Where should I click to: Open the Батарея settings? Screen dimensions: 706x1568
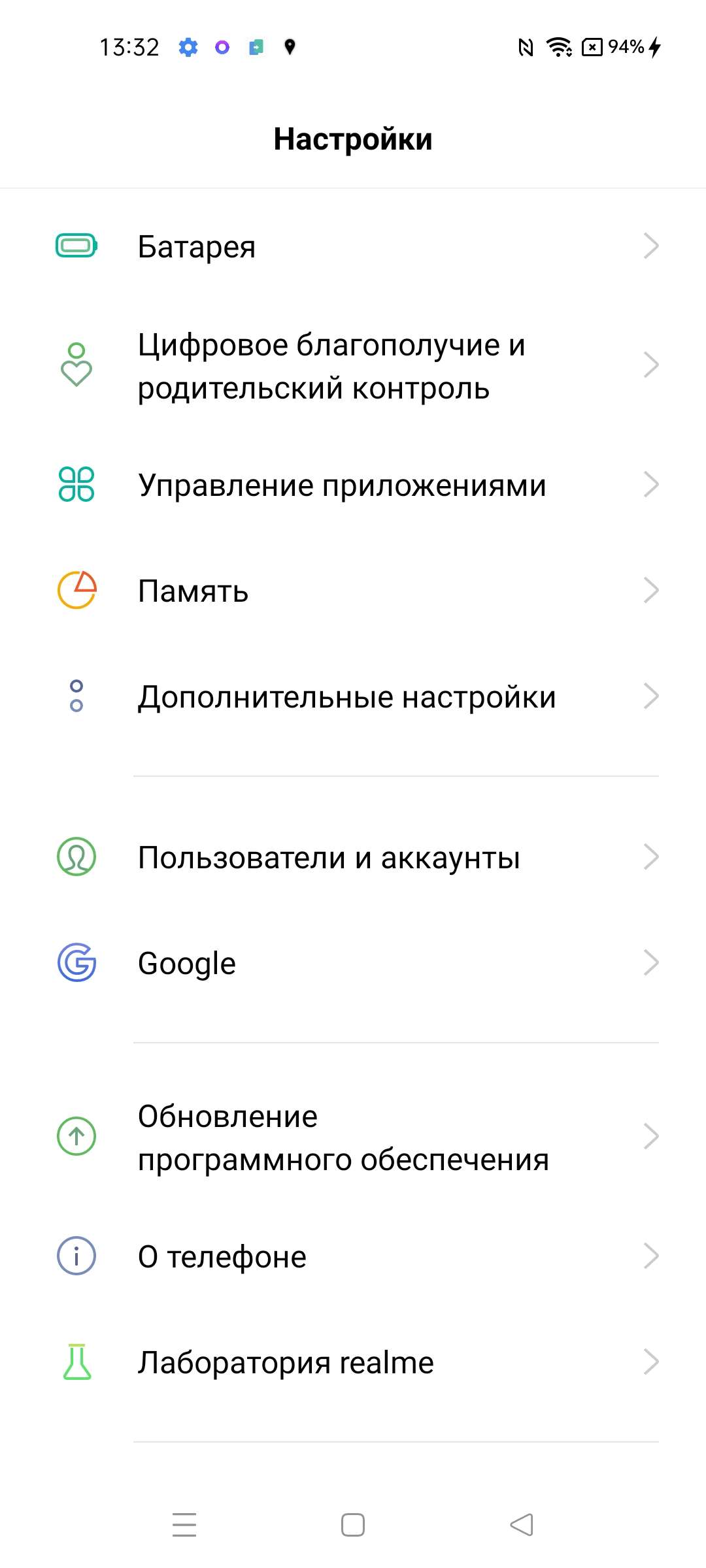(x=353, y=246)
